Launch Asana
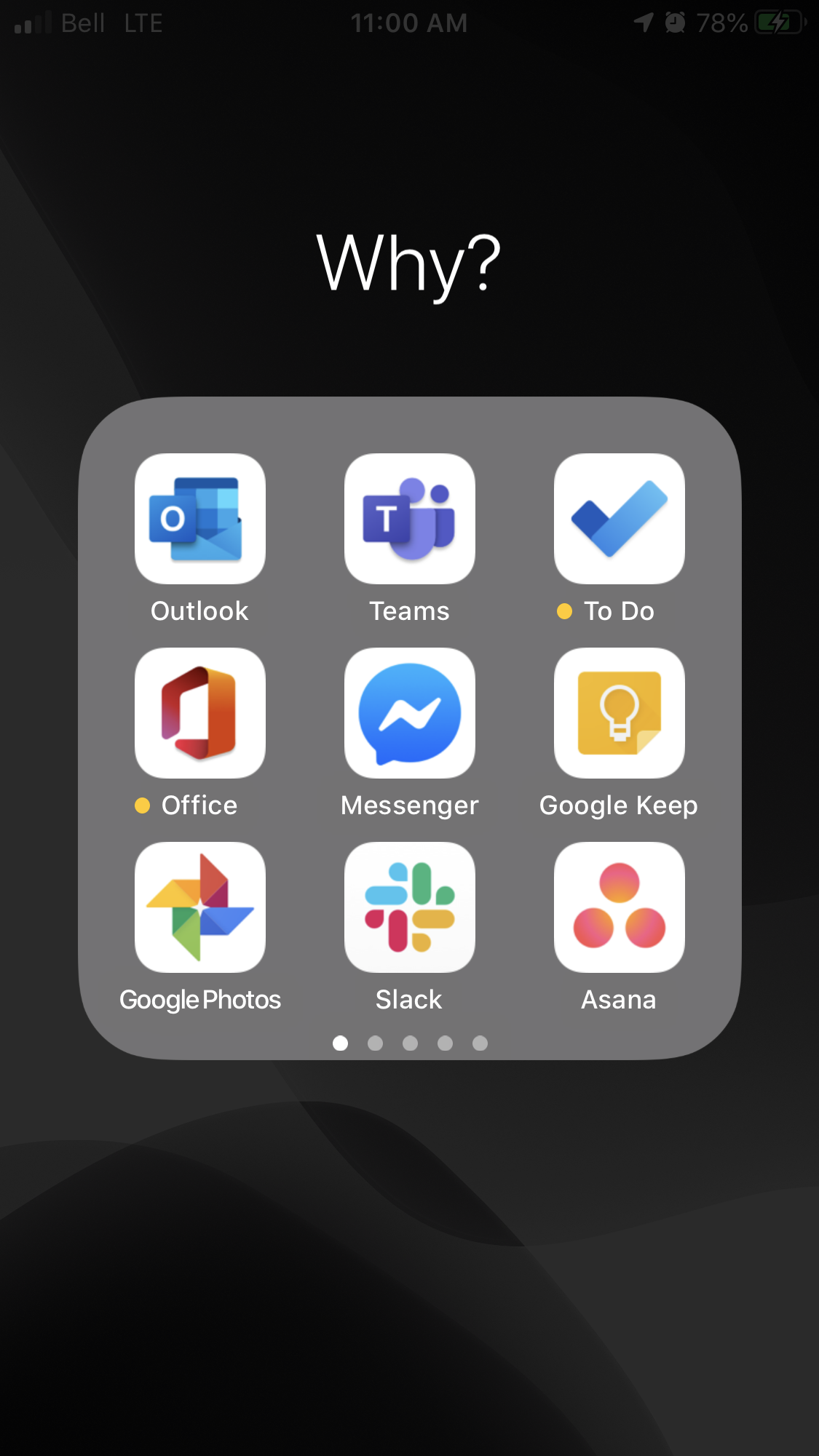This screenshot has height=1456, width=819. pos(620,907)
